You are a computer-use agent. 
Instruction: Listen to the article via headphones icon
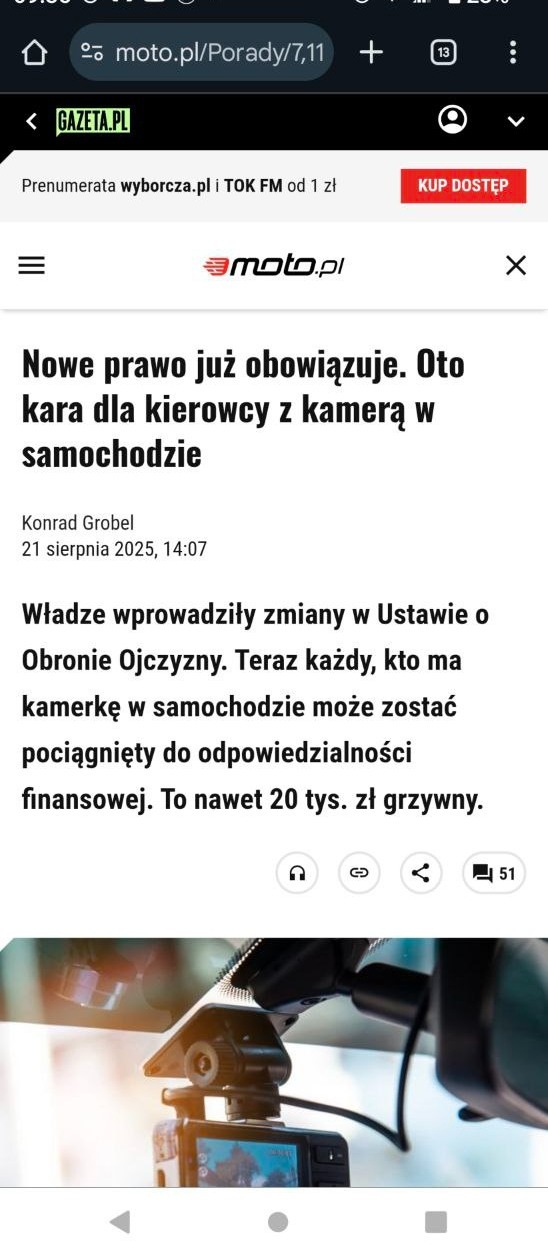297,873
